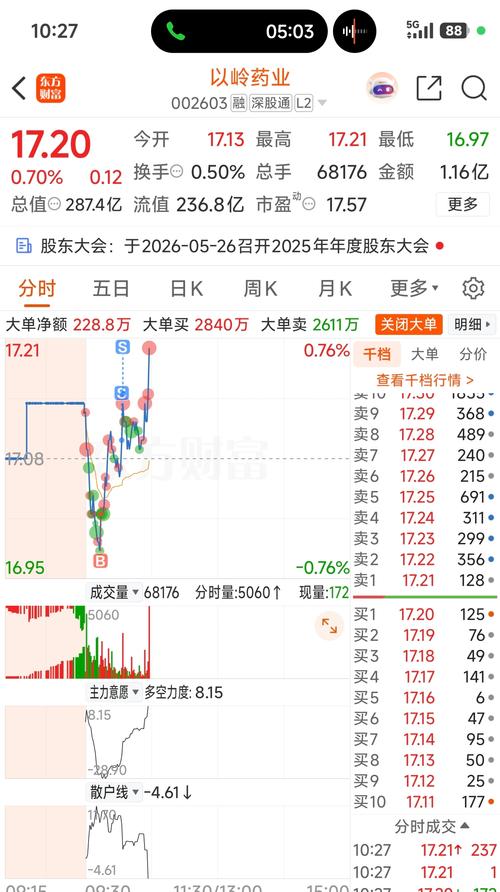Return to the ongoing call pill
Viewport: 500px width, 892px height.
[239, 31]
